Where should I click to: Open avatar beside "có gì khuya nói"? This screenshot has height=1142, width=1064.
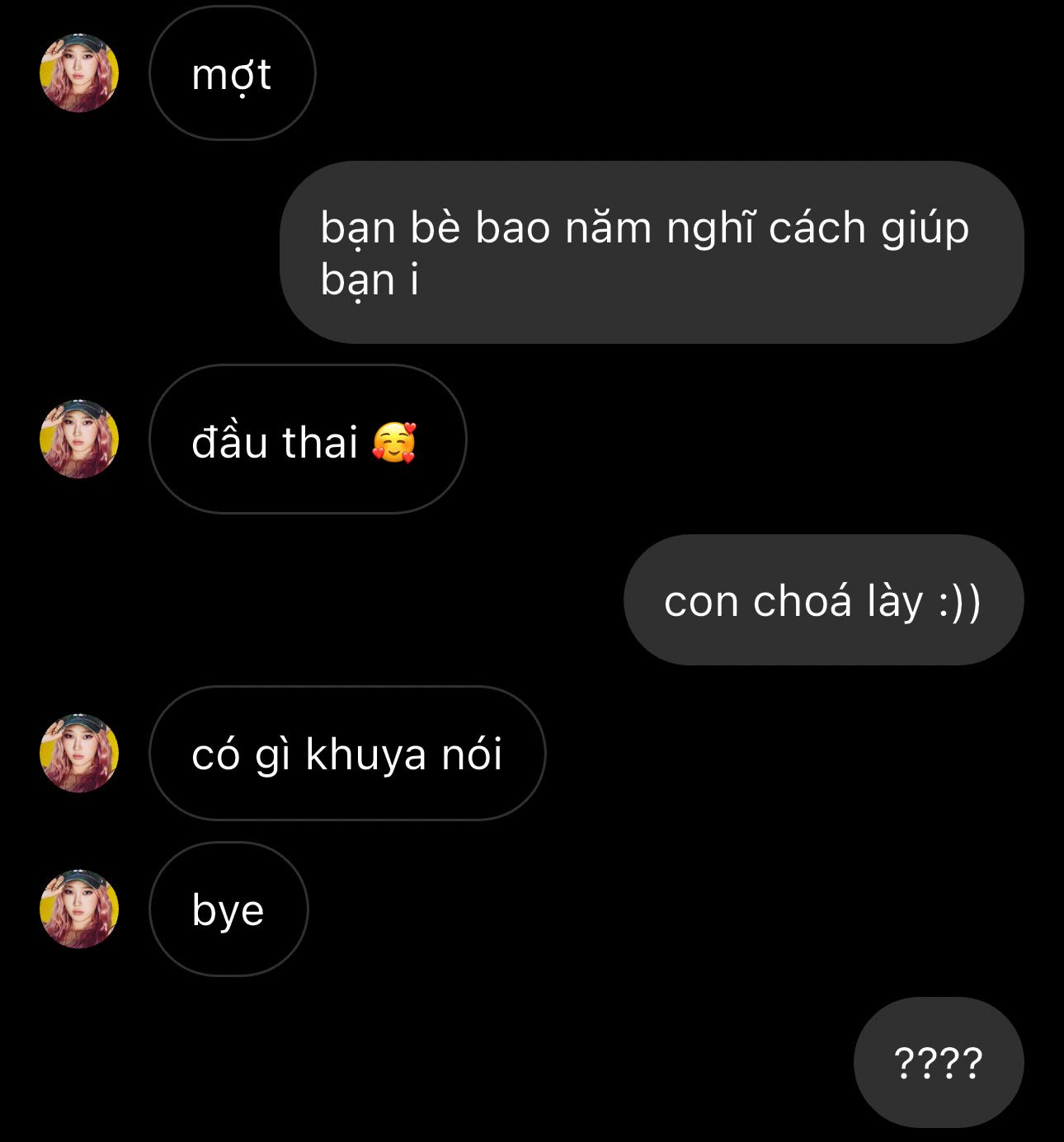pyautogui.click(x=79, y=753)
